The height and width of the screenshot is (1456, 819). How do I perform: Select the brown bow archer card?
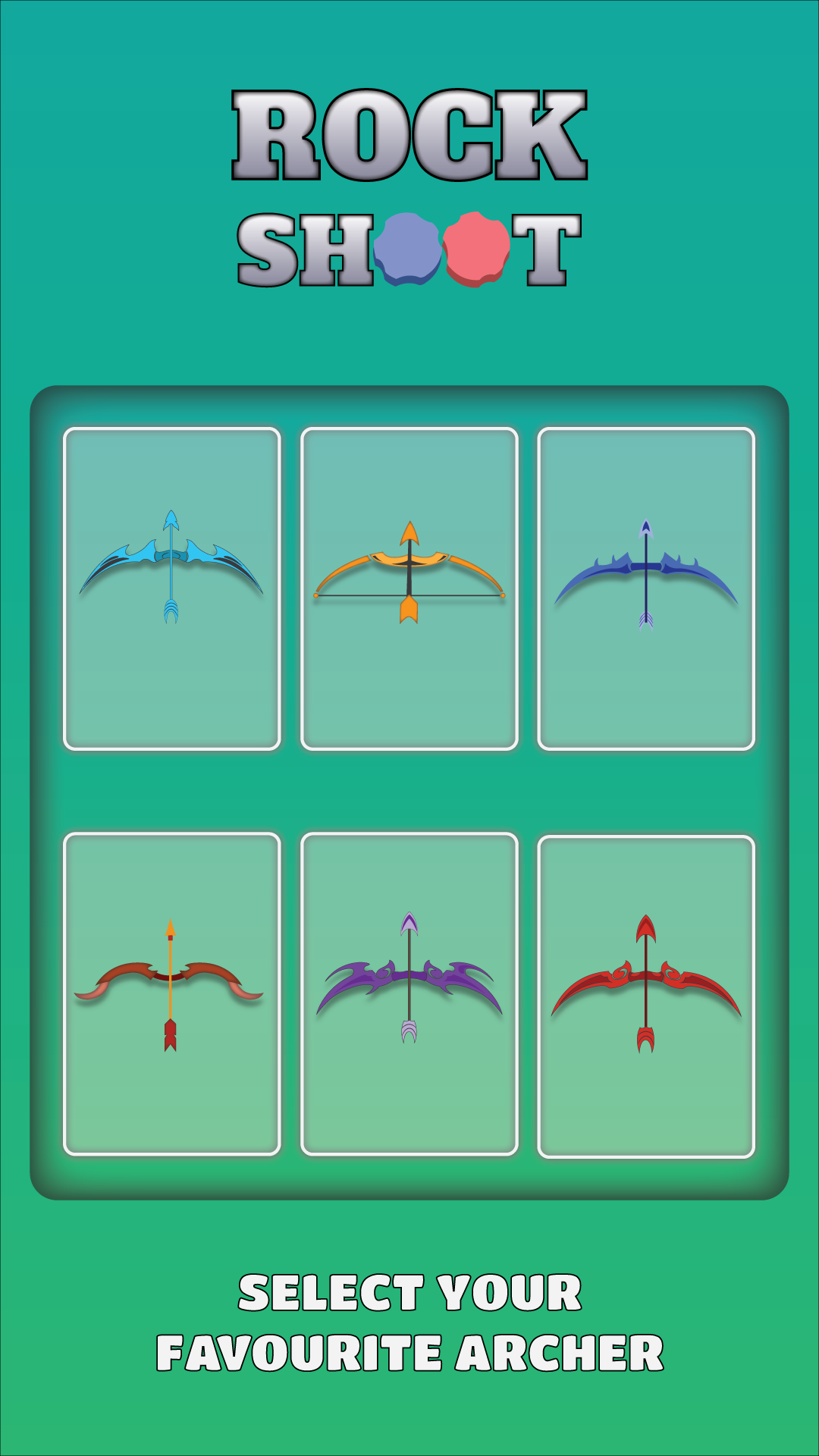172,993
